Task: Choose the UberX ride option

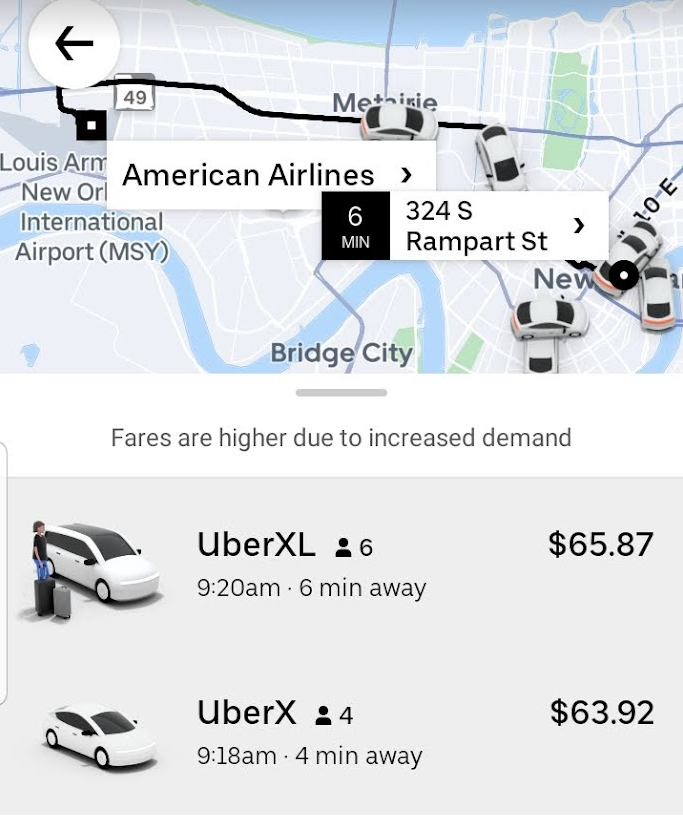Action: click(x=341, y=732)
